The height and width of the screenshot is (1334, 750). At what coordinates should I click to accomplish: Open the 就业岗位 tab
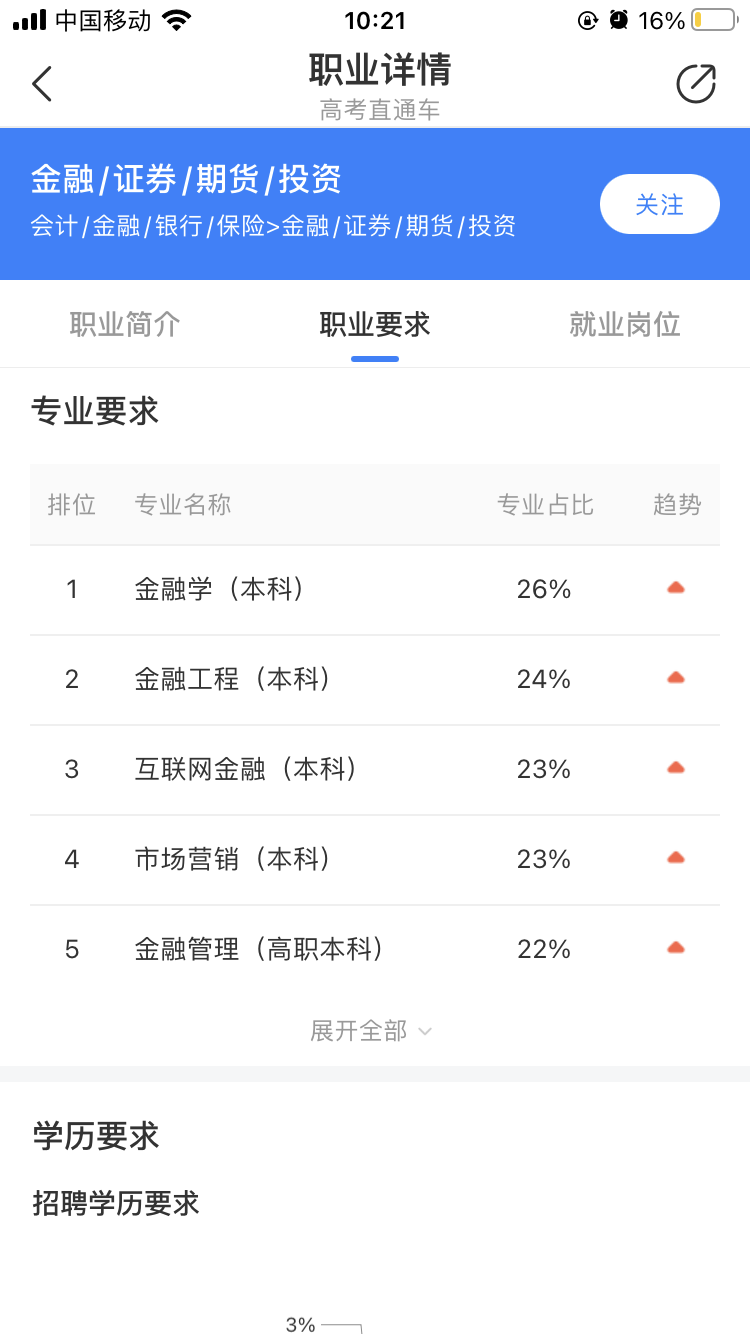tap(625, 325)
